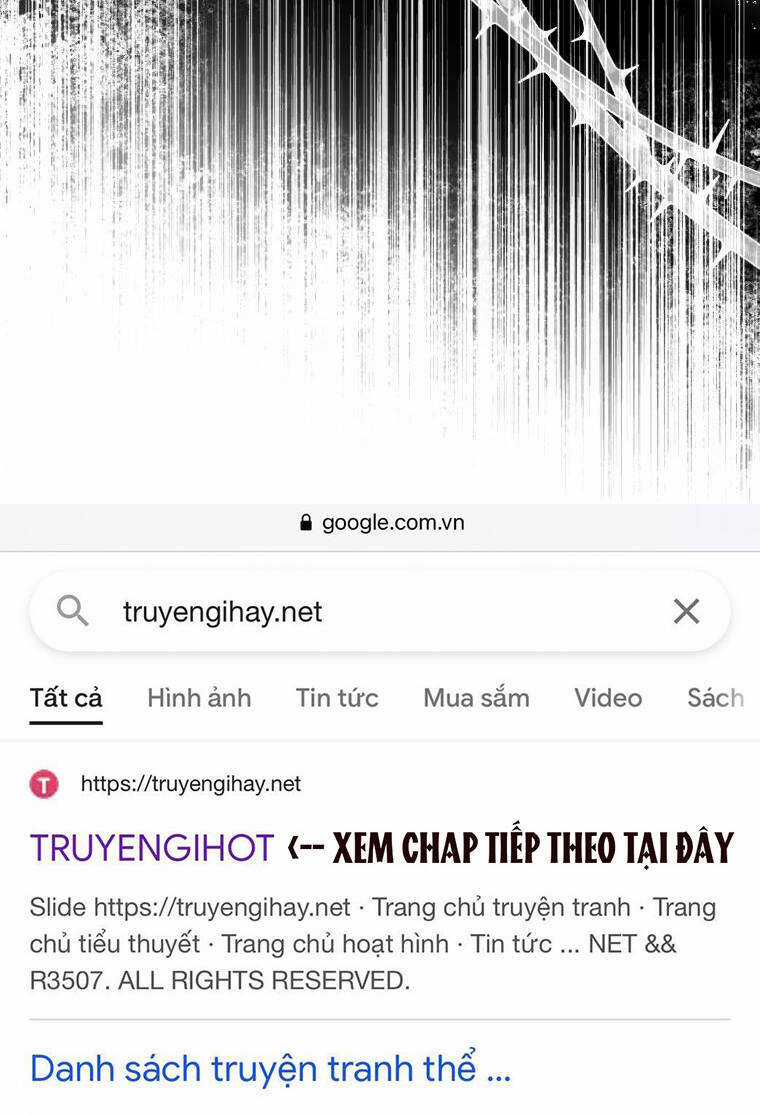The height and width of the screenshot is (1114, 760).
Task: Select the Tin tức tab
Action: [337, 698]
